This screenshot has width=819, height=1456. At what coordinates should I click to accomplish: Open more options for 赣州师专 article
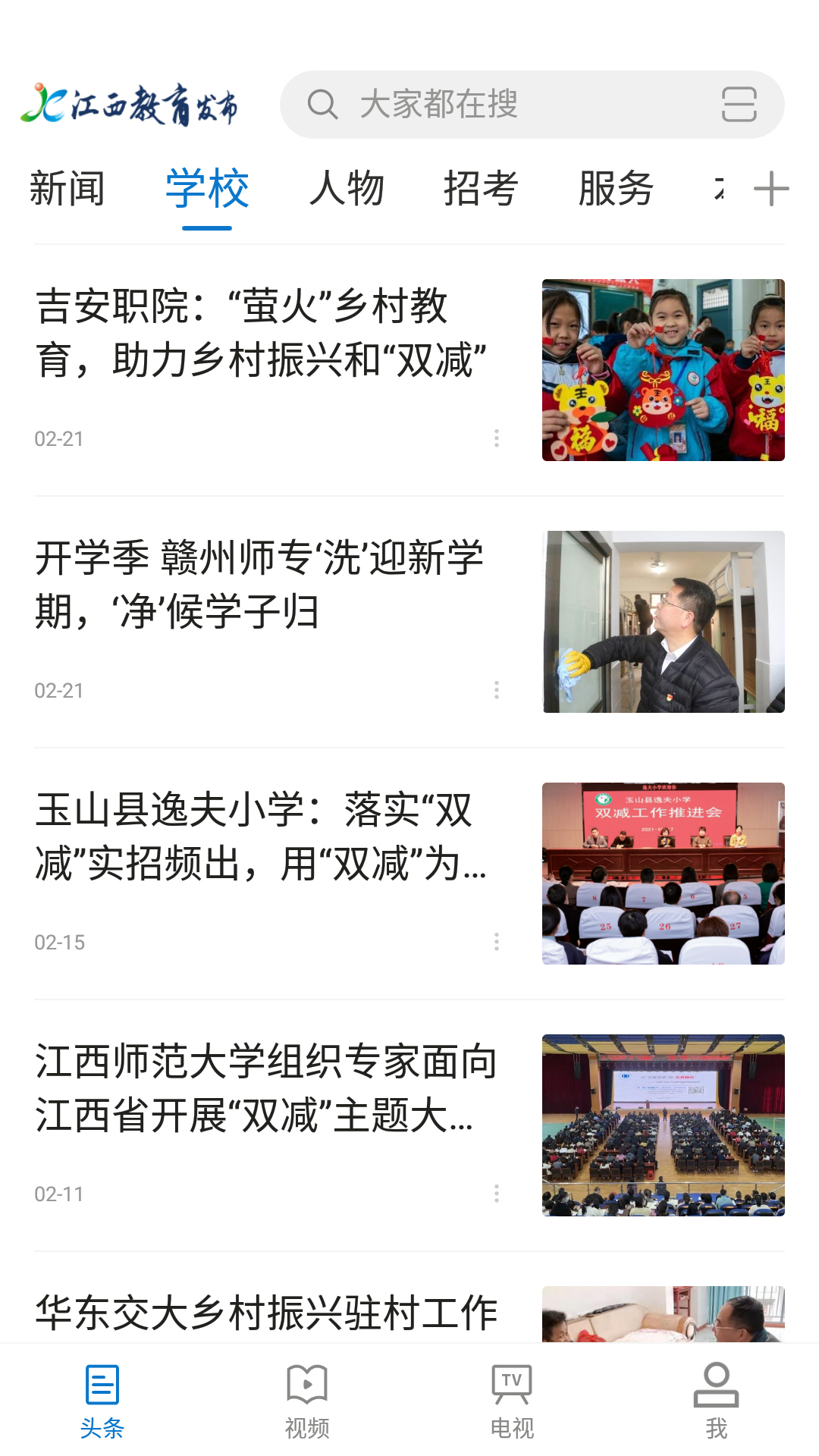pyautogui.click(x=497, y=690)
